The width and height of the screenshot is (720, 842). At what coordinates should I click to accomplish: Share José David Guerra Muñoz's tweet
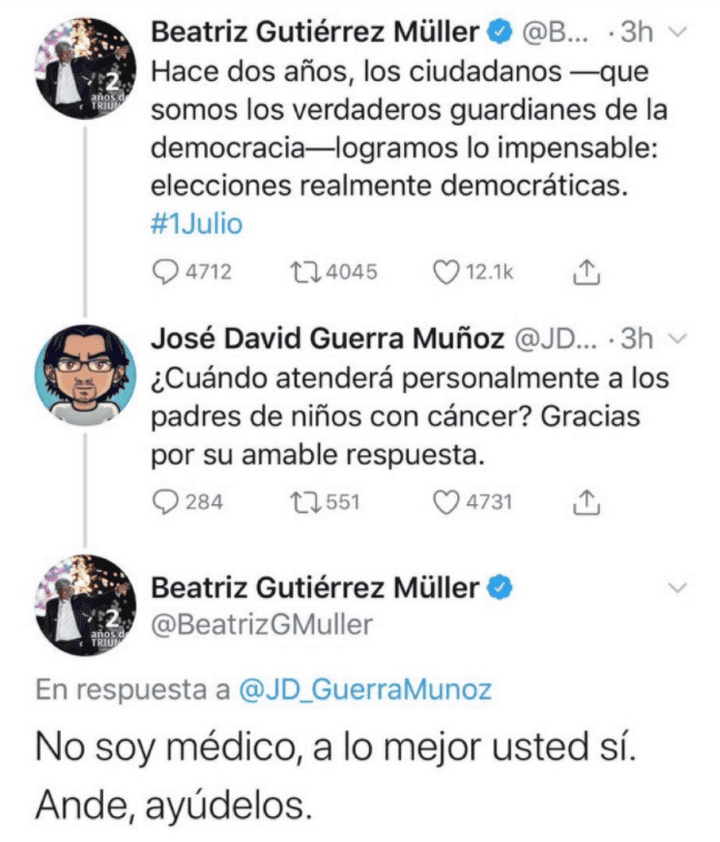(586, 502)
